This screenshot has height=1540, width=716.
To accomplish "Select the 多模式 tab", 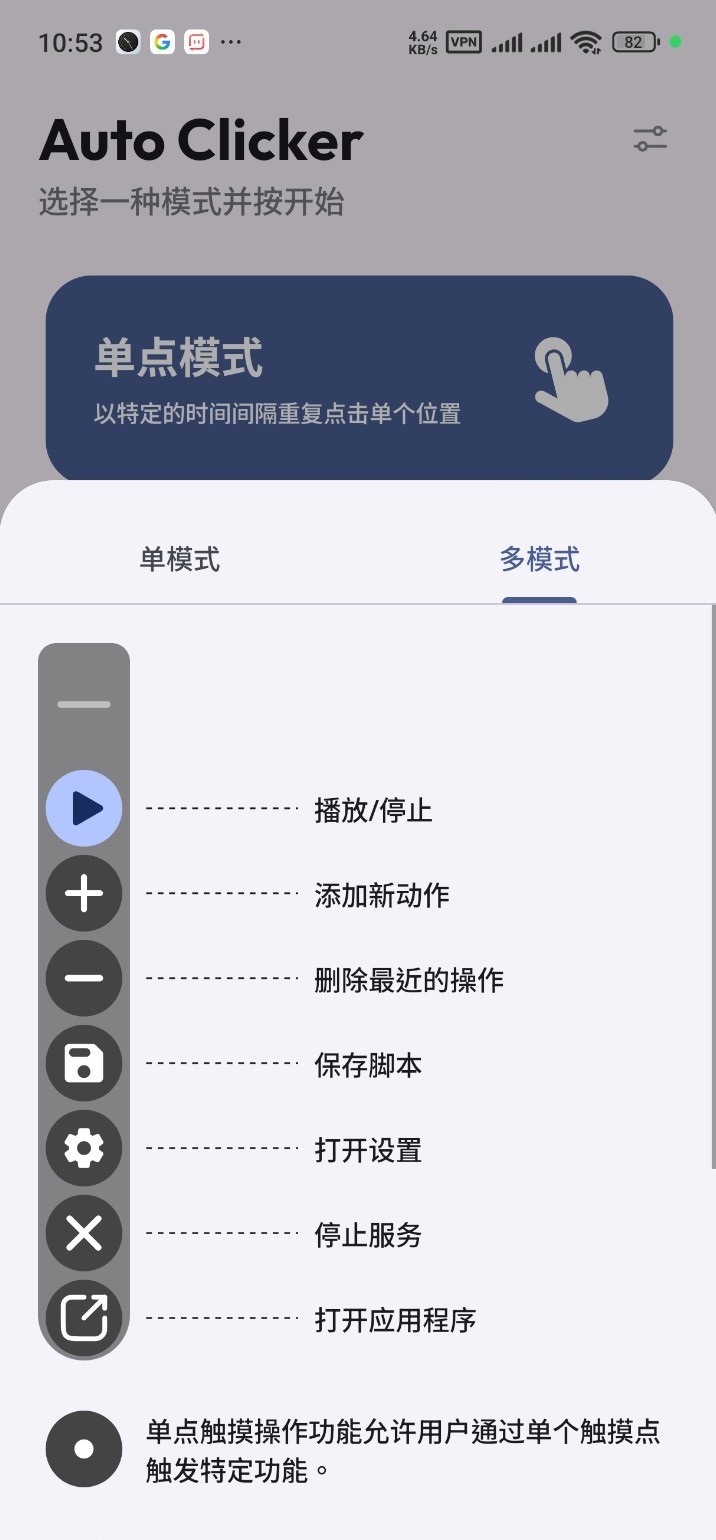I will tap(539, 559).
